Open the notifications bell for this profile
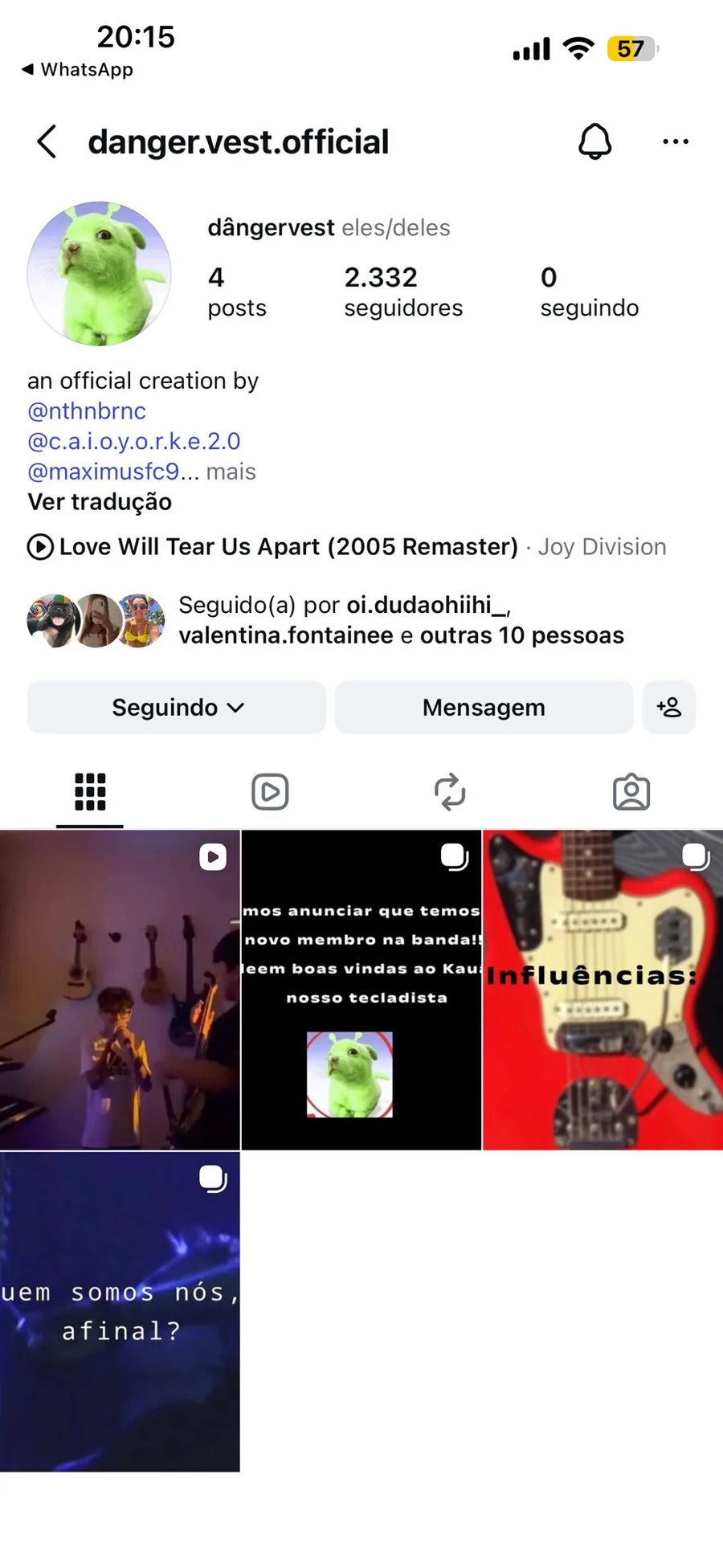Viewport: 723px width, 1568px height. [594, 142]
